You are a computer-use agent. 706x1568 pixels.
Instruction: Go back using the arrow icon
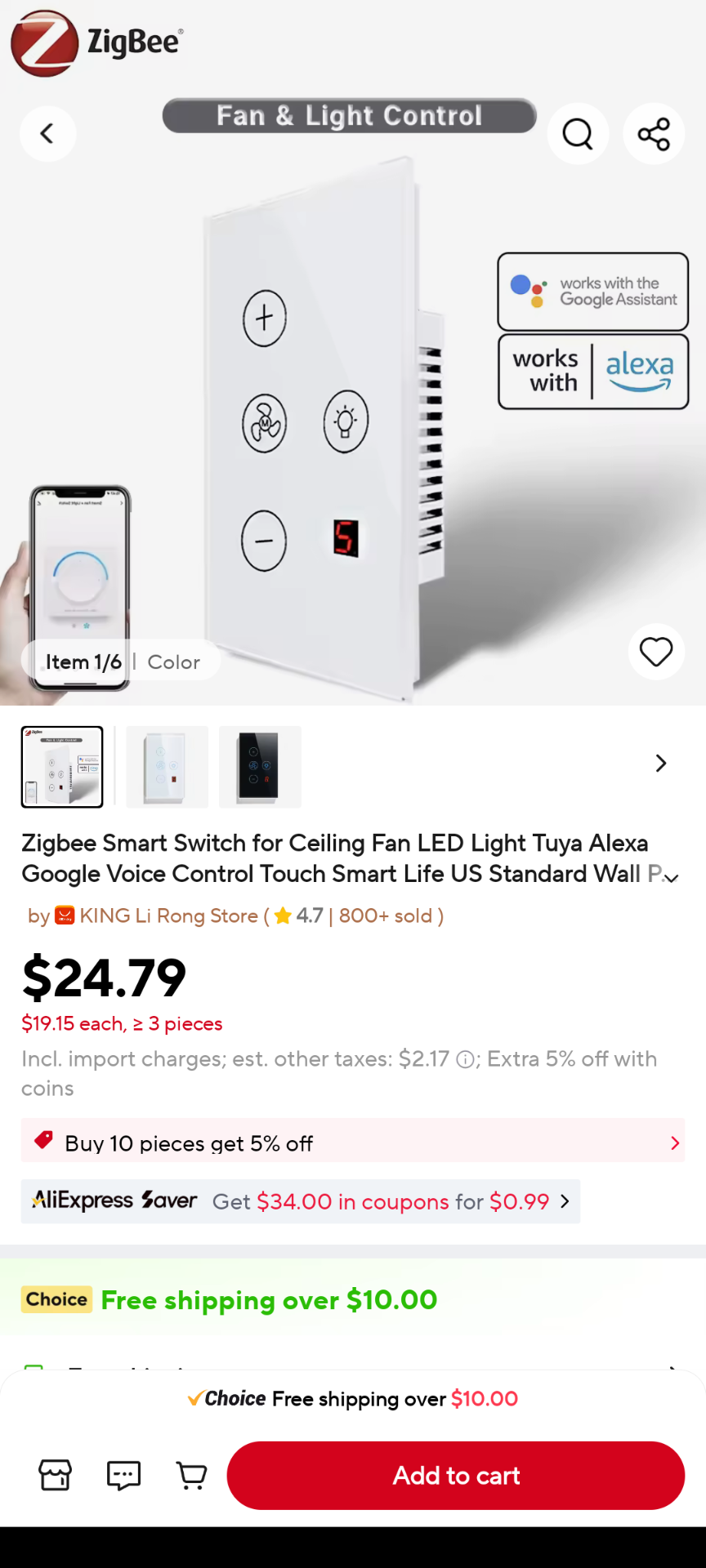[47, 133]
